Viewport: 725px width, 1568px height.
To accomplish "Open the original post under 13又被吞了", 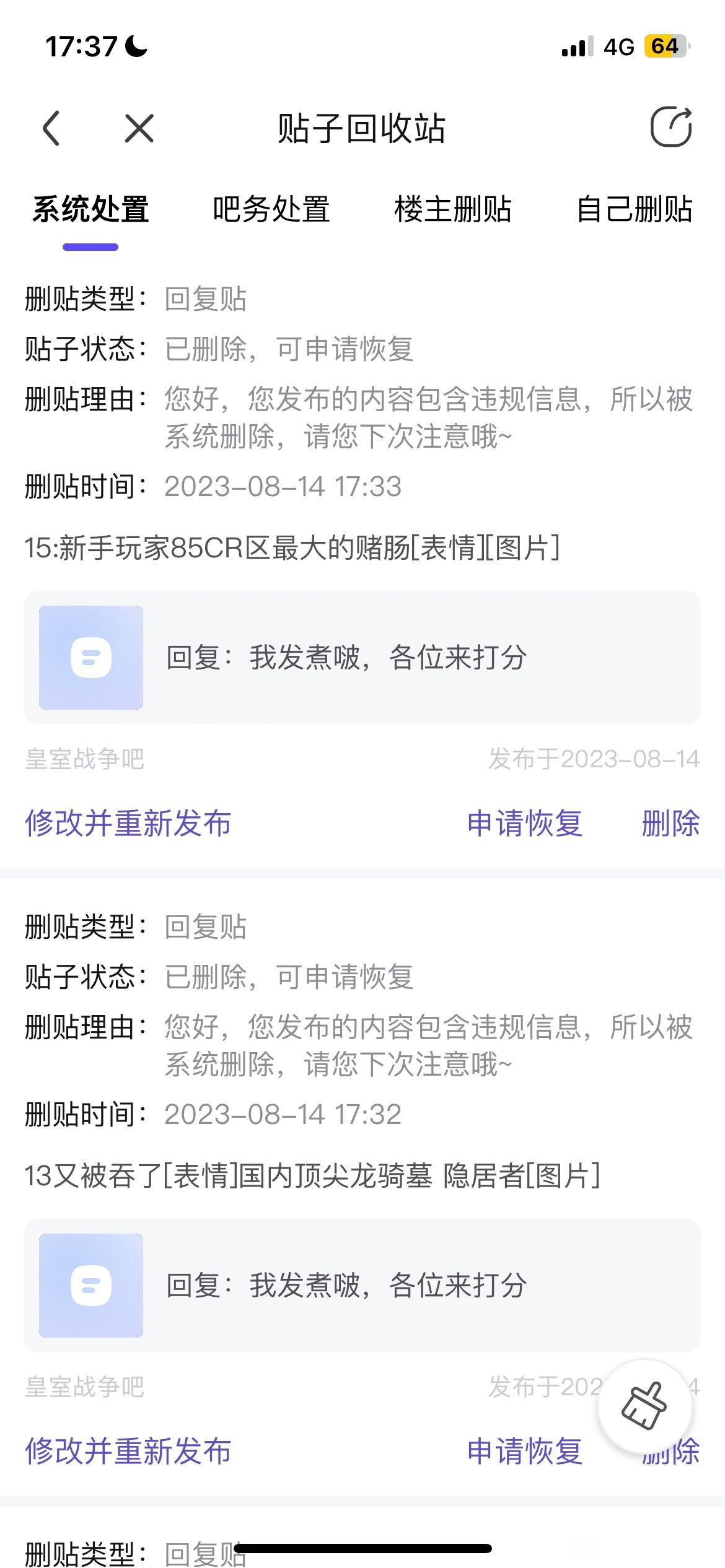I will click(x=362, y=1285).
